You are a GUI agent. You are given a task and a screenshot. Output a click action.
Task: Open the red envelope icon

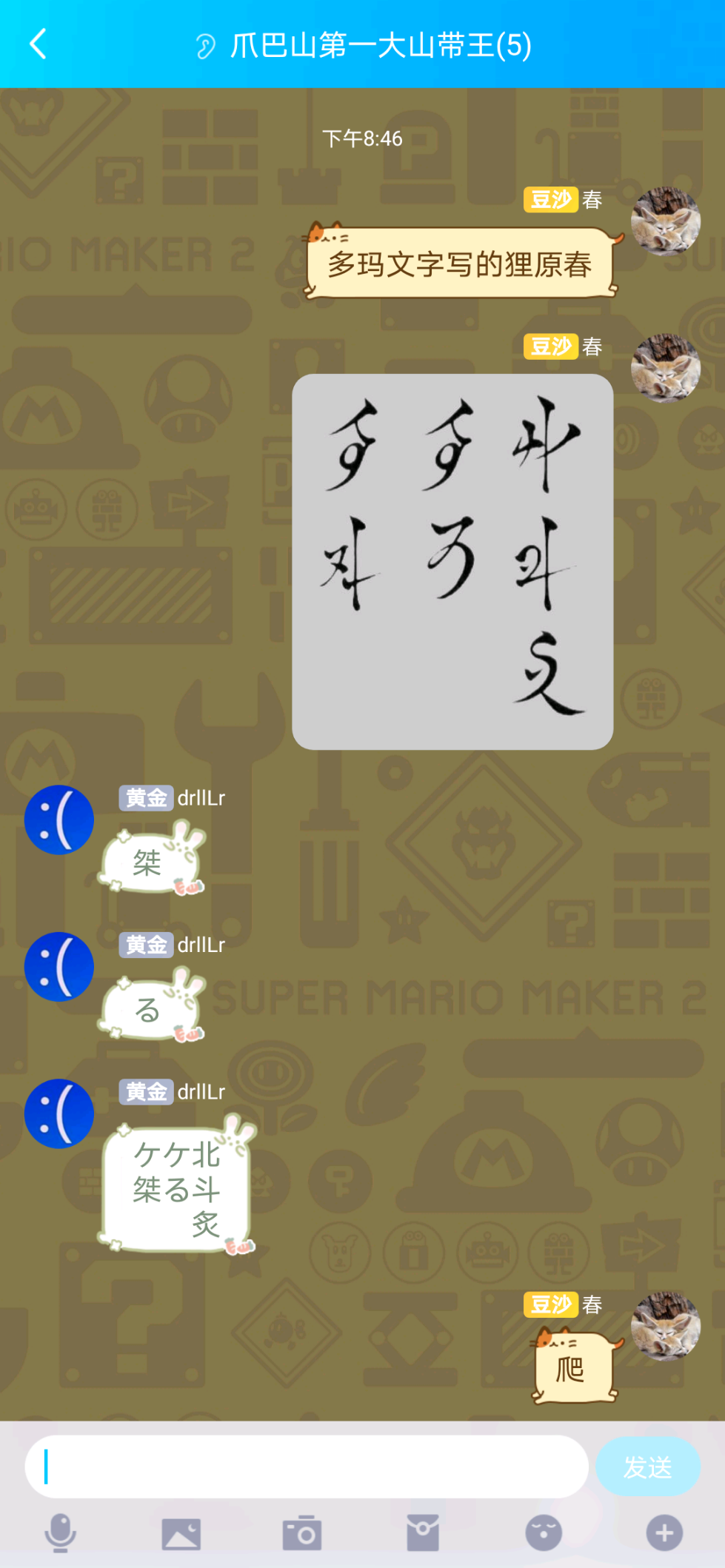[423, 1532]
